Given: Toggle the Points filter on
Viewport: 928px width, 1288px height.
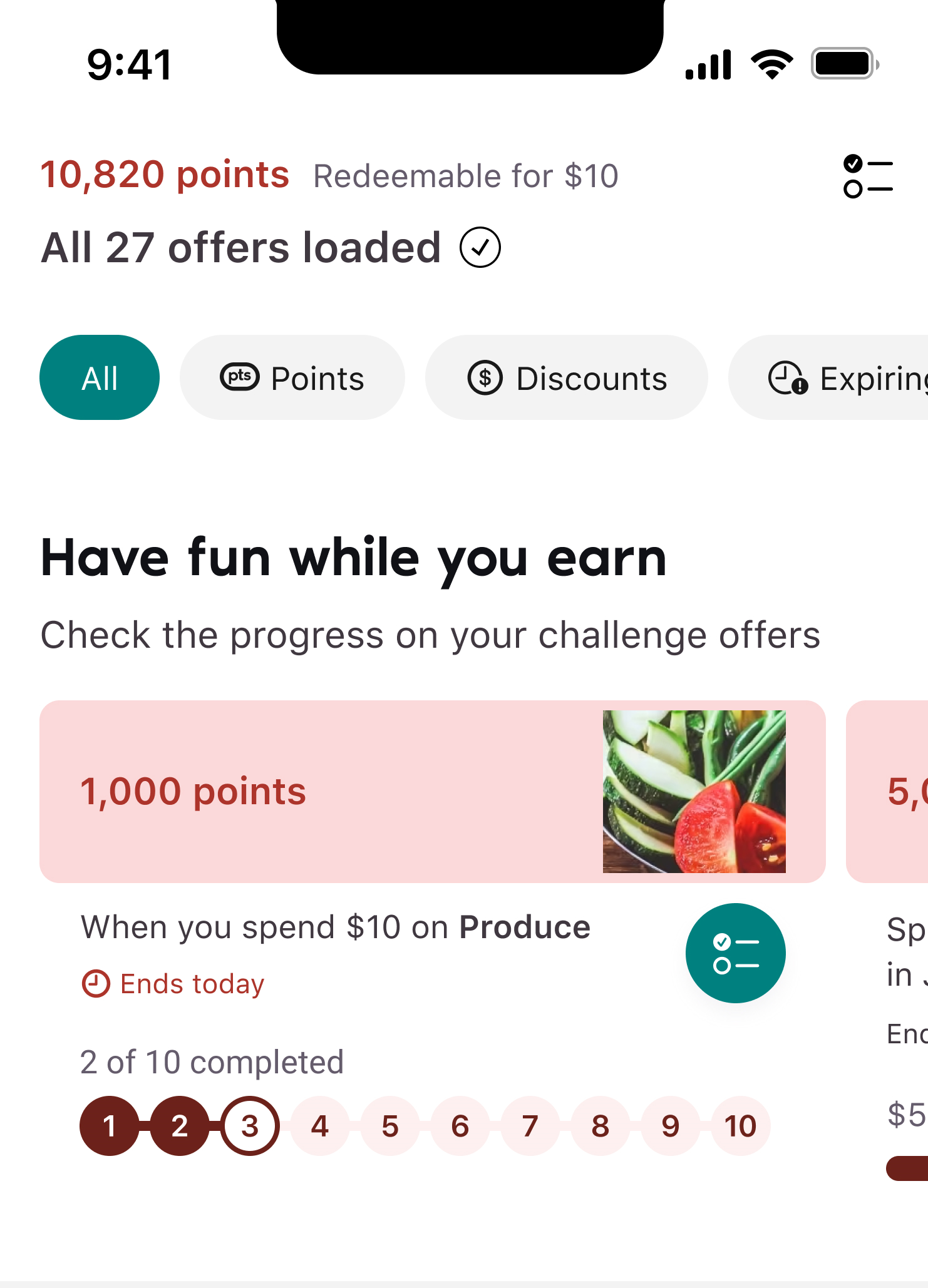Looking at the screenshot, I should [292, 377].
